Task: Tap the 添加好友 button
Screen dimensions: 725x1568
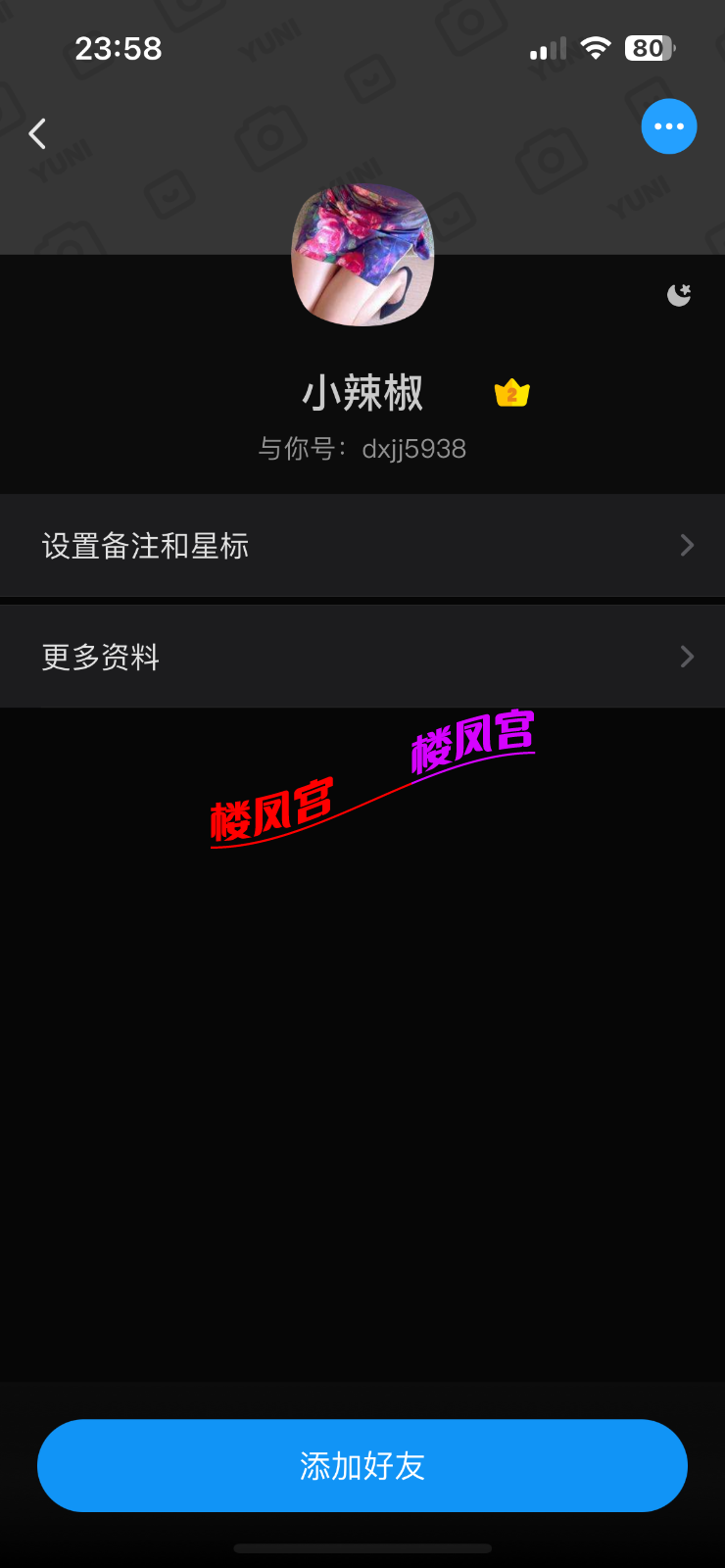Action: [362, 1466]
